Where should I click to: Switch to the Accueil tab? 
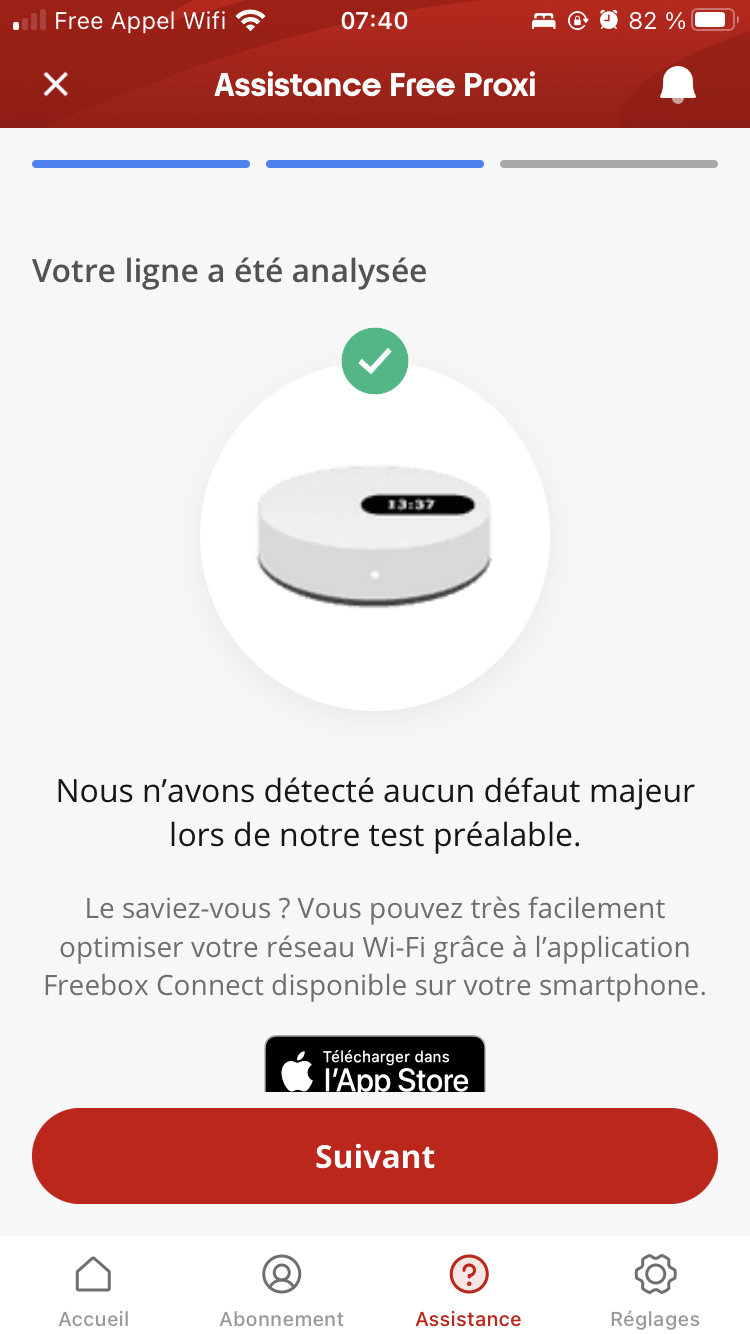(94, 1289)
